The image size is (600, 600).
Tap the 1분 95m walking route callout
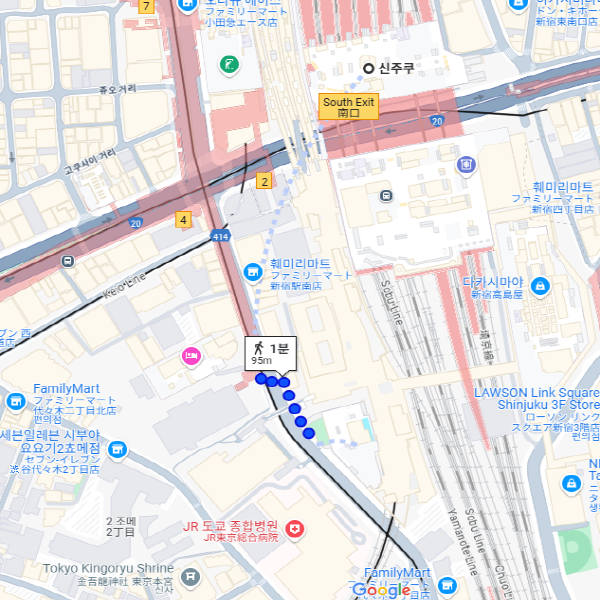(x=270, y=353)
